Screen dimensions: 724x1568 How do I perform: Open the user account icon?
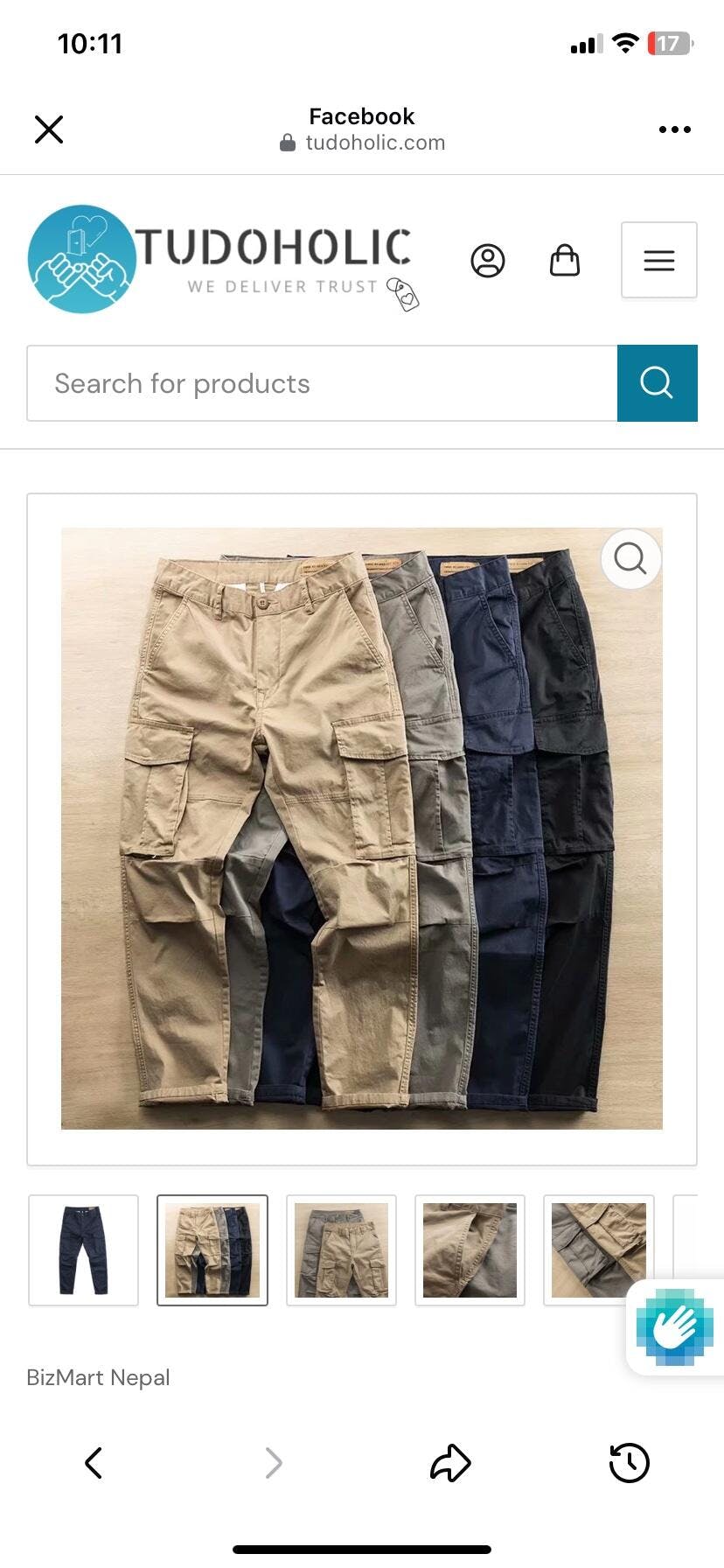488,261
